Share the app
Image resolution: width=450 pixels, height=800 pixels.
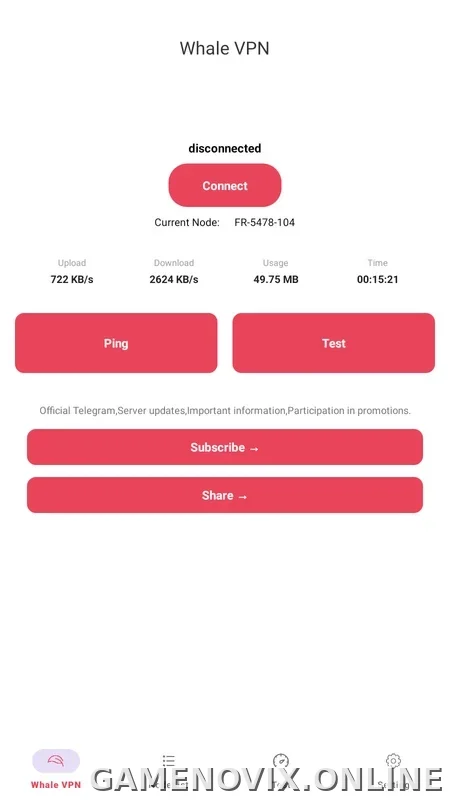click(x=224, y=495)
